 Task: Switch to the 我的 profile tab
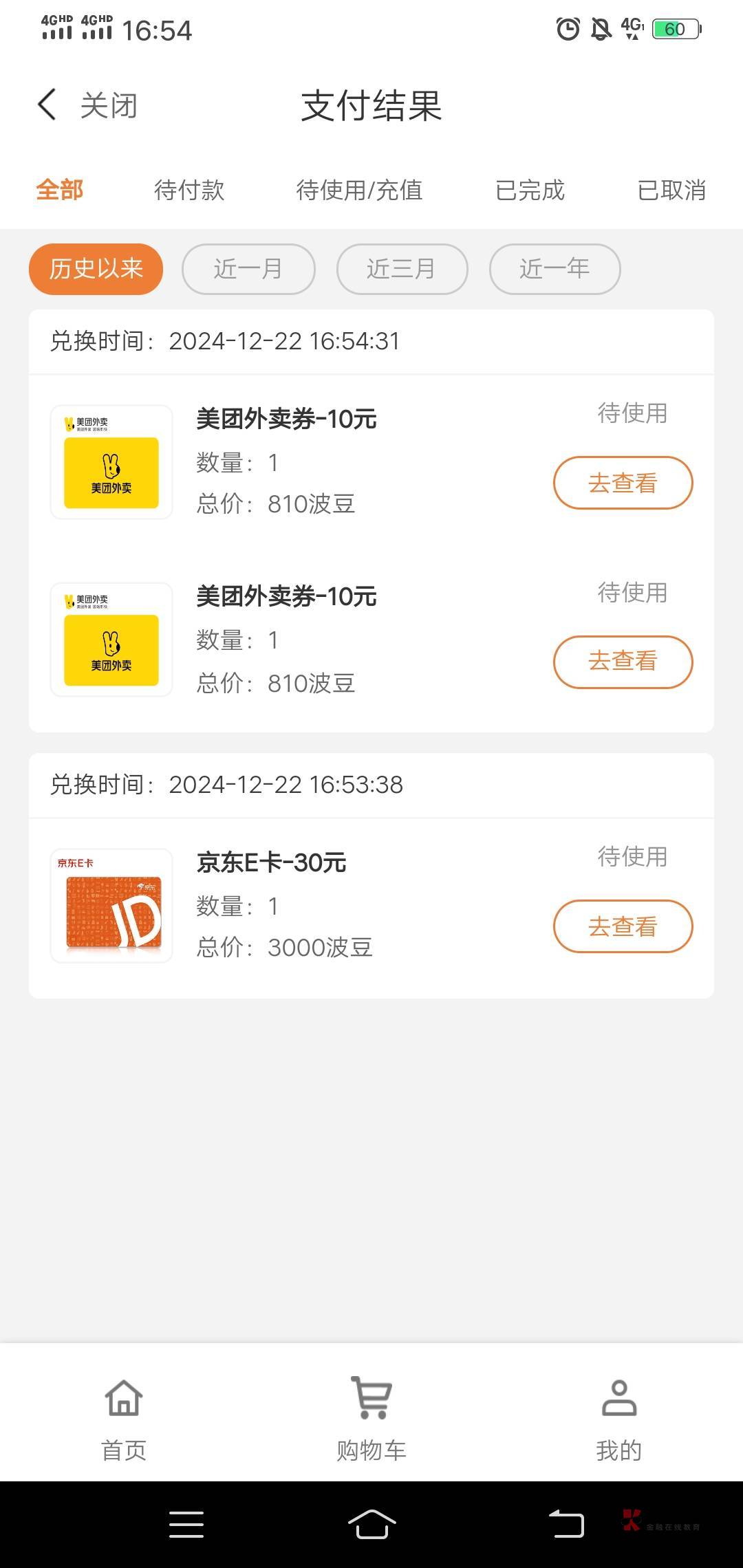[618, 1418]
